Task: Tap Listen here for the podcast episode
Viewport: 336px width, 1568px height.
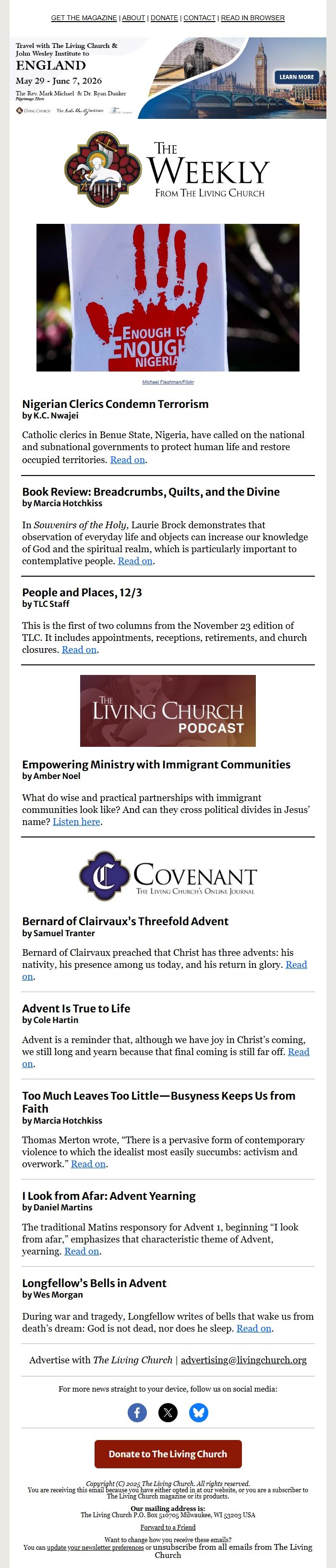Action: tap(76, 822)
